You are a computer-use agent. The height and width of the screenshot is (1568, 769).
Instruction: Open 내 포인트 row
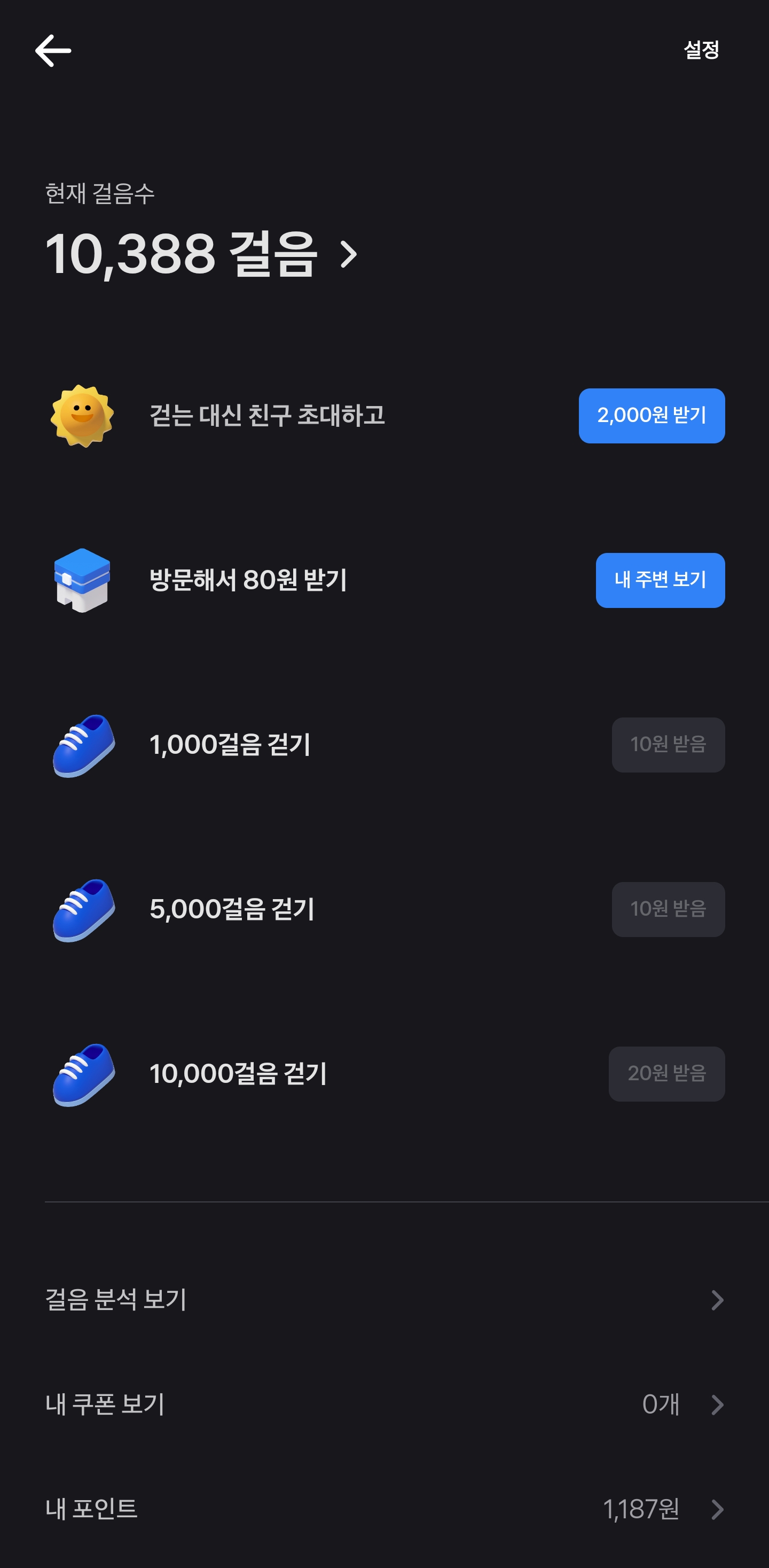(x=384, y=1509)
